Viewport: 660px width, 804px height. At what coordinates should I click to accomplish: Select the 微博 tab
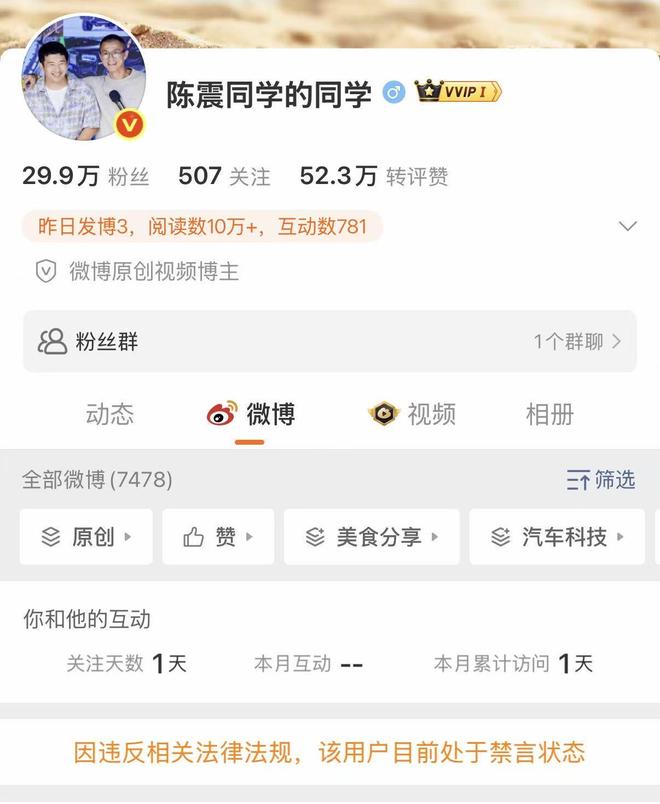click(251, 414)
